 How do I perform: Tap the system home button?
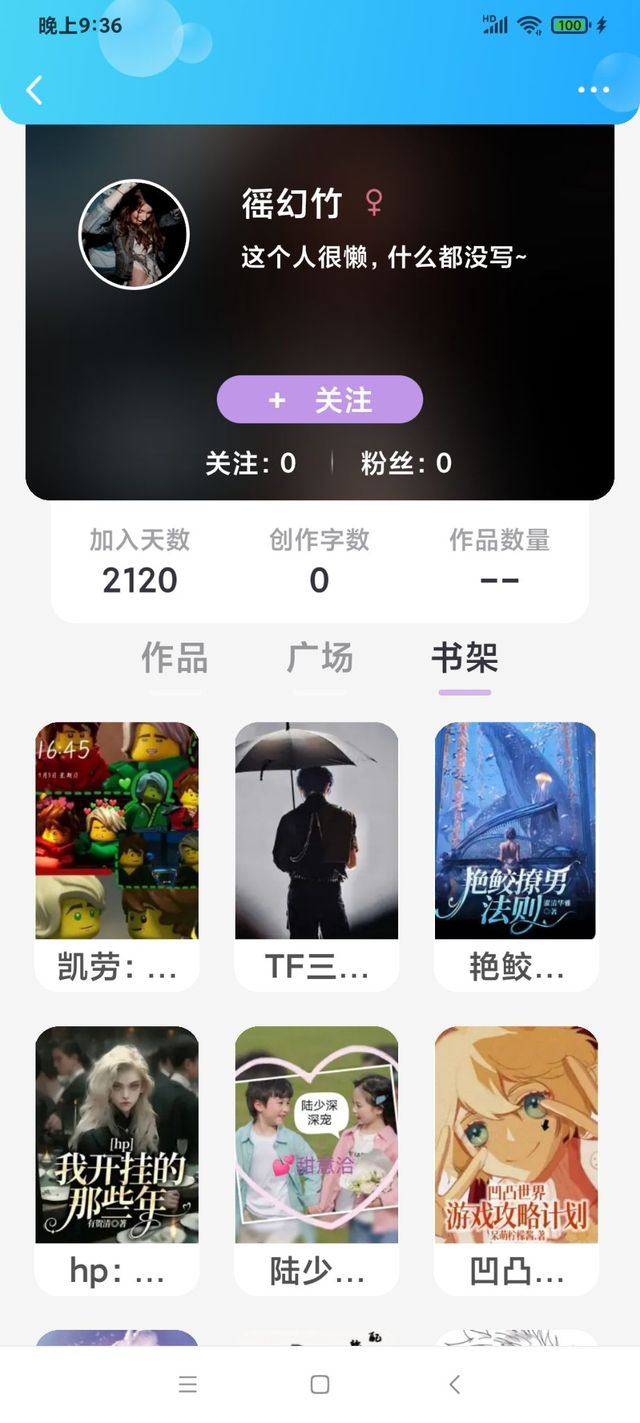[320, 1384]
